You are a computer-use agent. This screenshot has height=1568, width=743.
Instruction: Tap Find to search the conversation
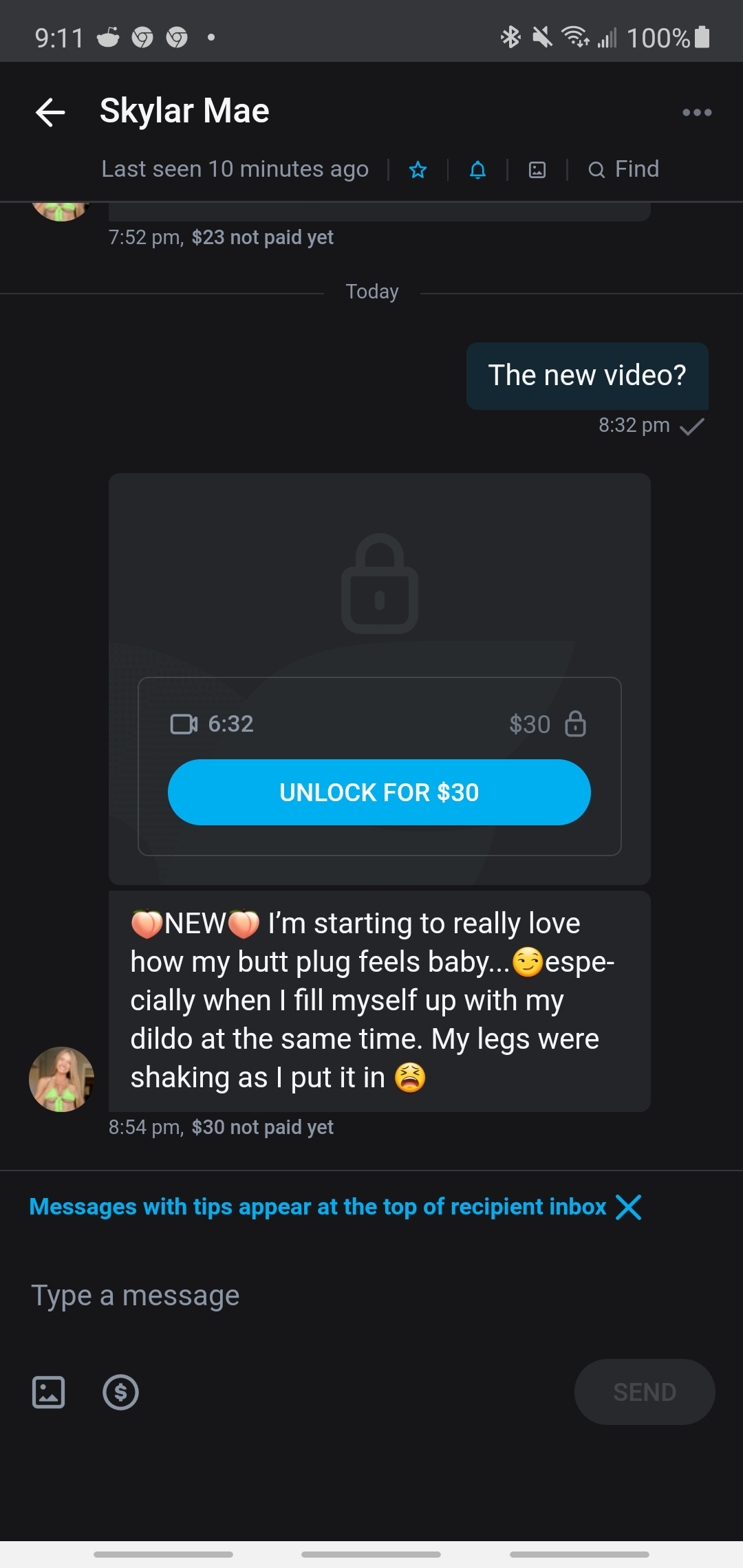pos(624,169)
